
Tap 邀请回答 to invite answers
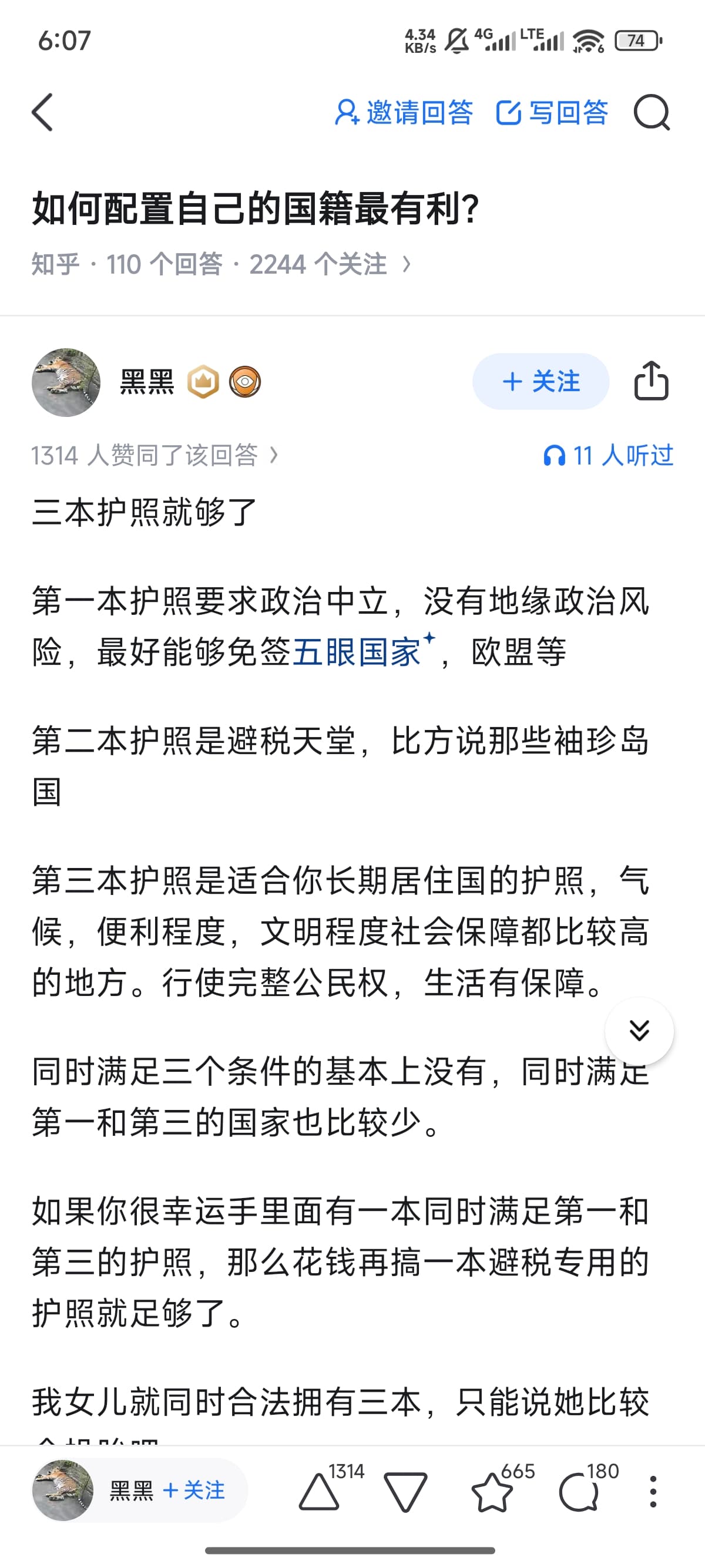(x=404, y=113)
